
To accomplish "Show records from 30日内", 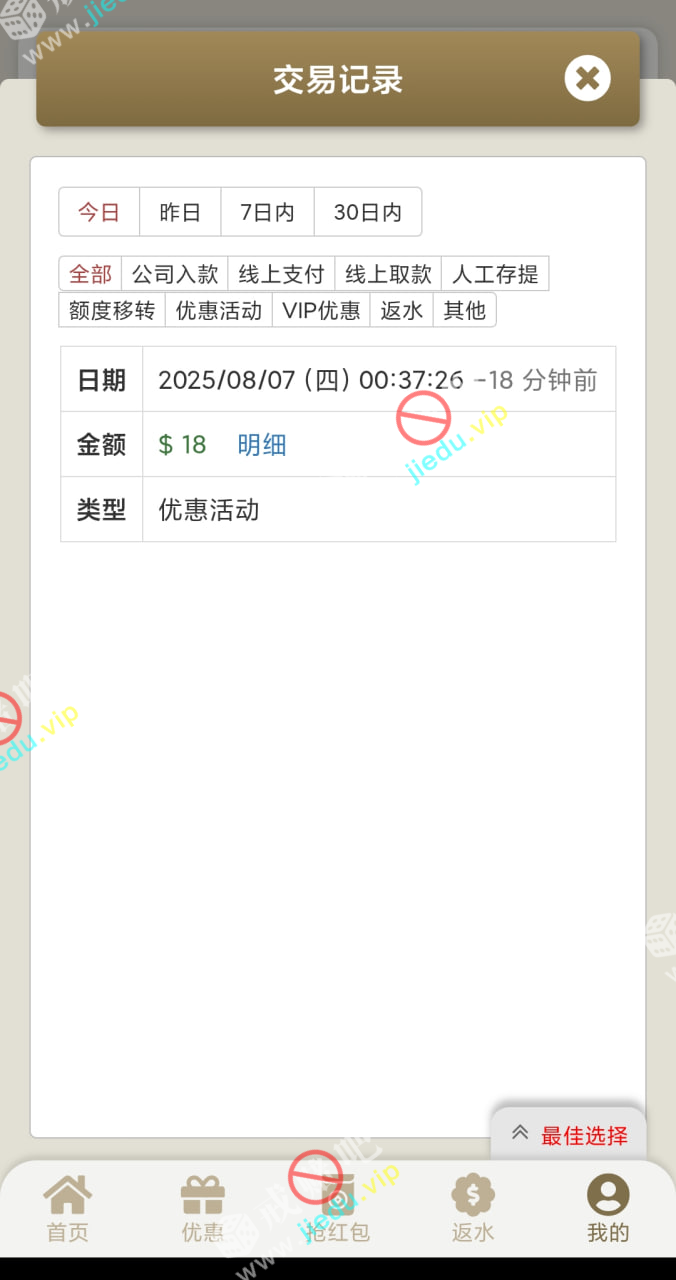I will [367, 212].
